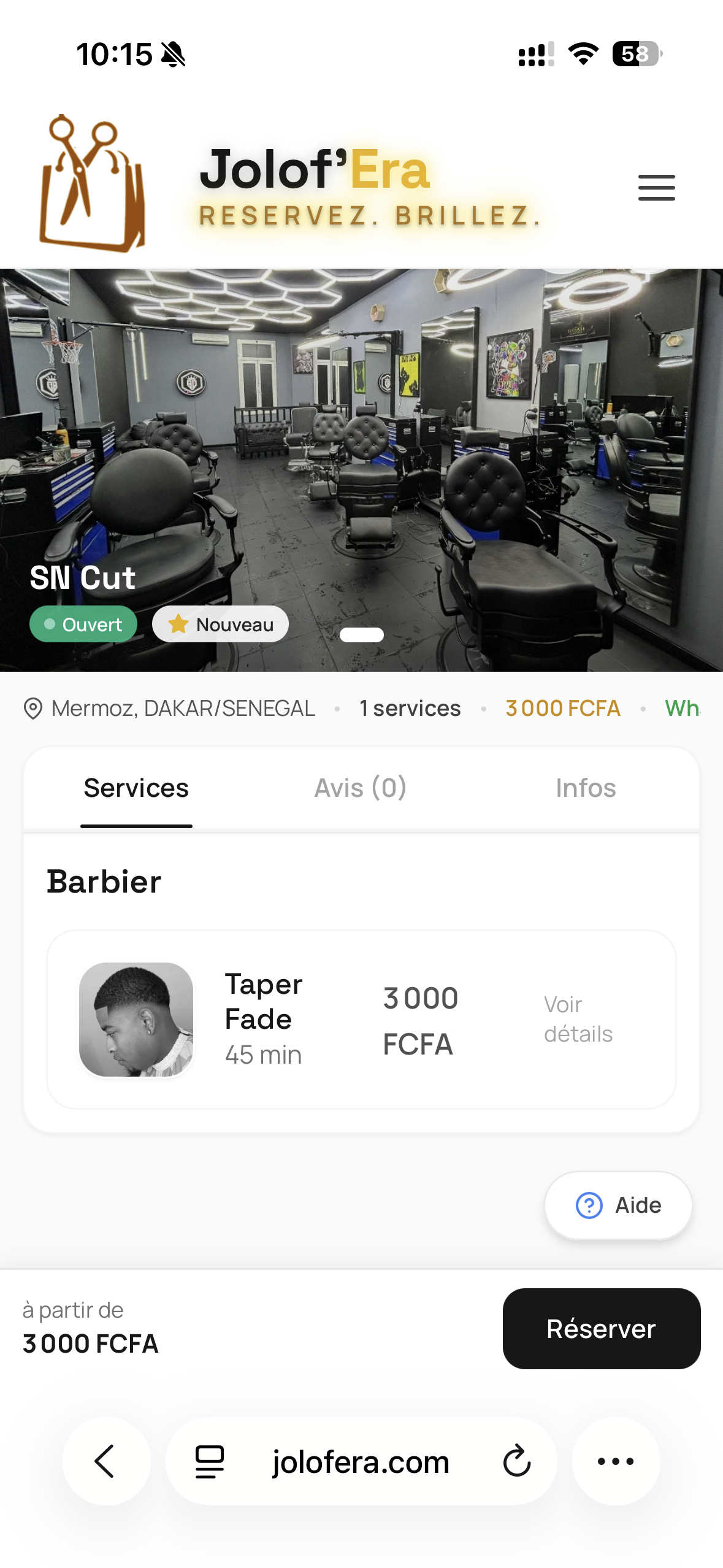View details of Taper Fade

578,1019
